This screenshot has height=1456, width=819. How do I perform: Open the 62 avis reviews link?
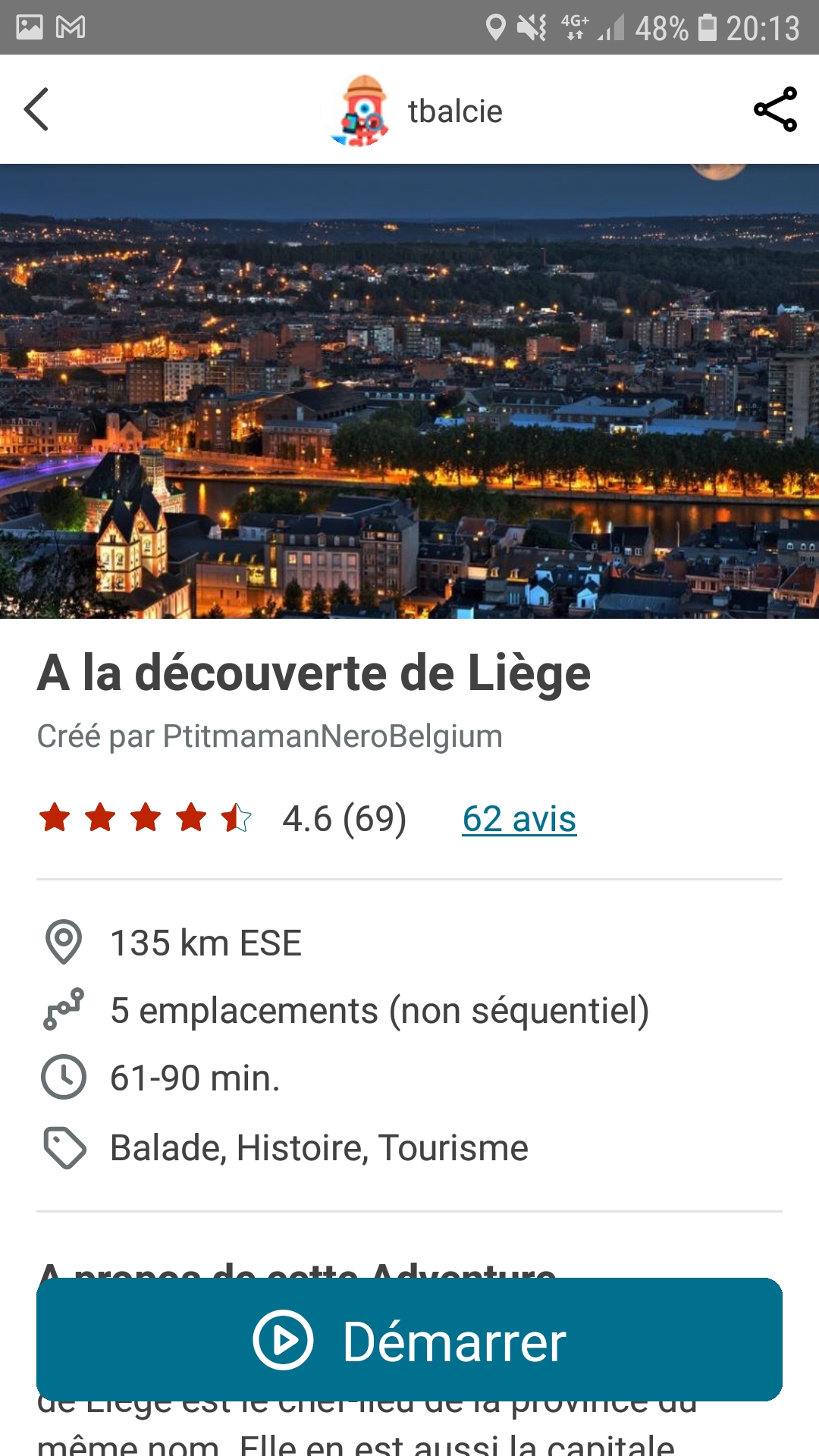[519, 817]
